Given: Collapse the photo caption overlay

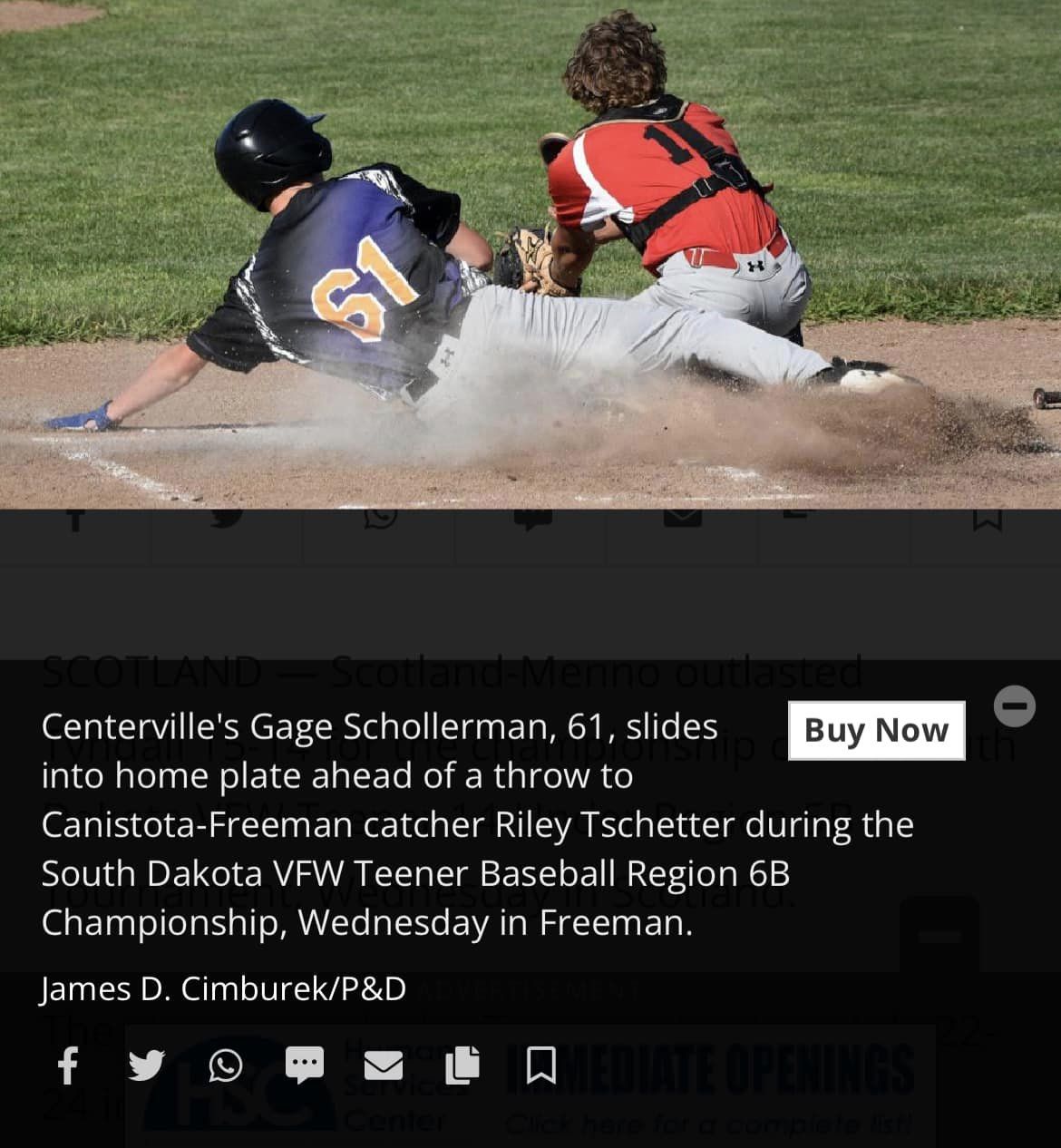Looking at the screenshot, I should pyautogui.click(x=1014, y=705).
